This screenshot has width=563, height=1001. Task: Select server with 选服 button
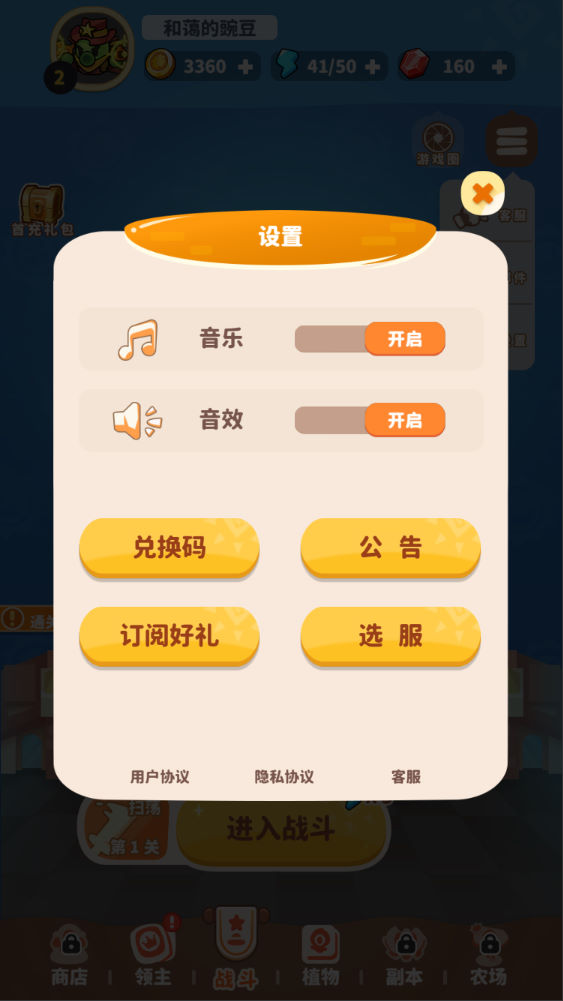click(x=391, y=636)
